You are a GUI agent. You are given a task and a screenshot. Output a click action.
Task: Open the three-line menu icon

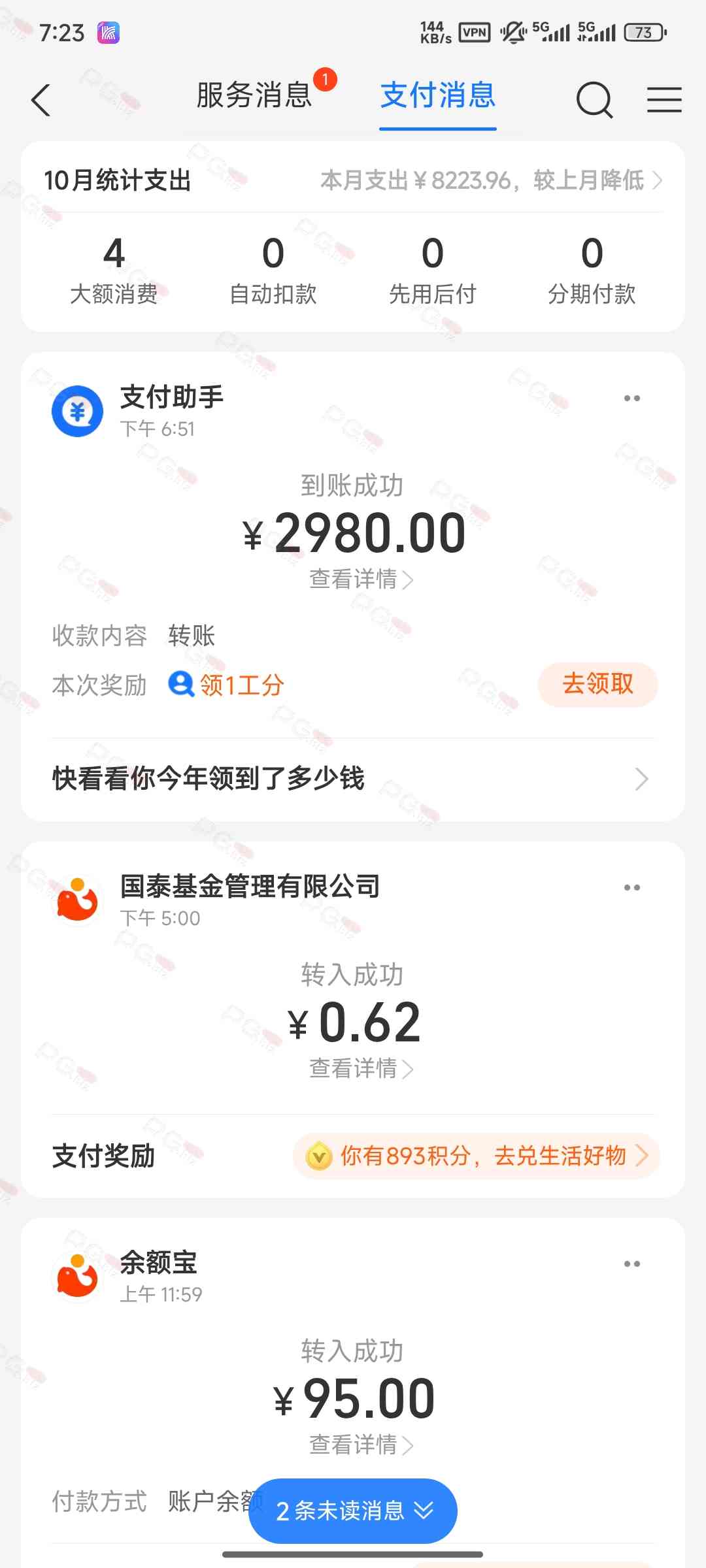coord(664,101)
